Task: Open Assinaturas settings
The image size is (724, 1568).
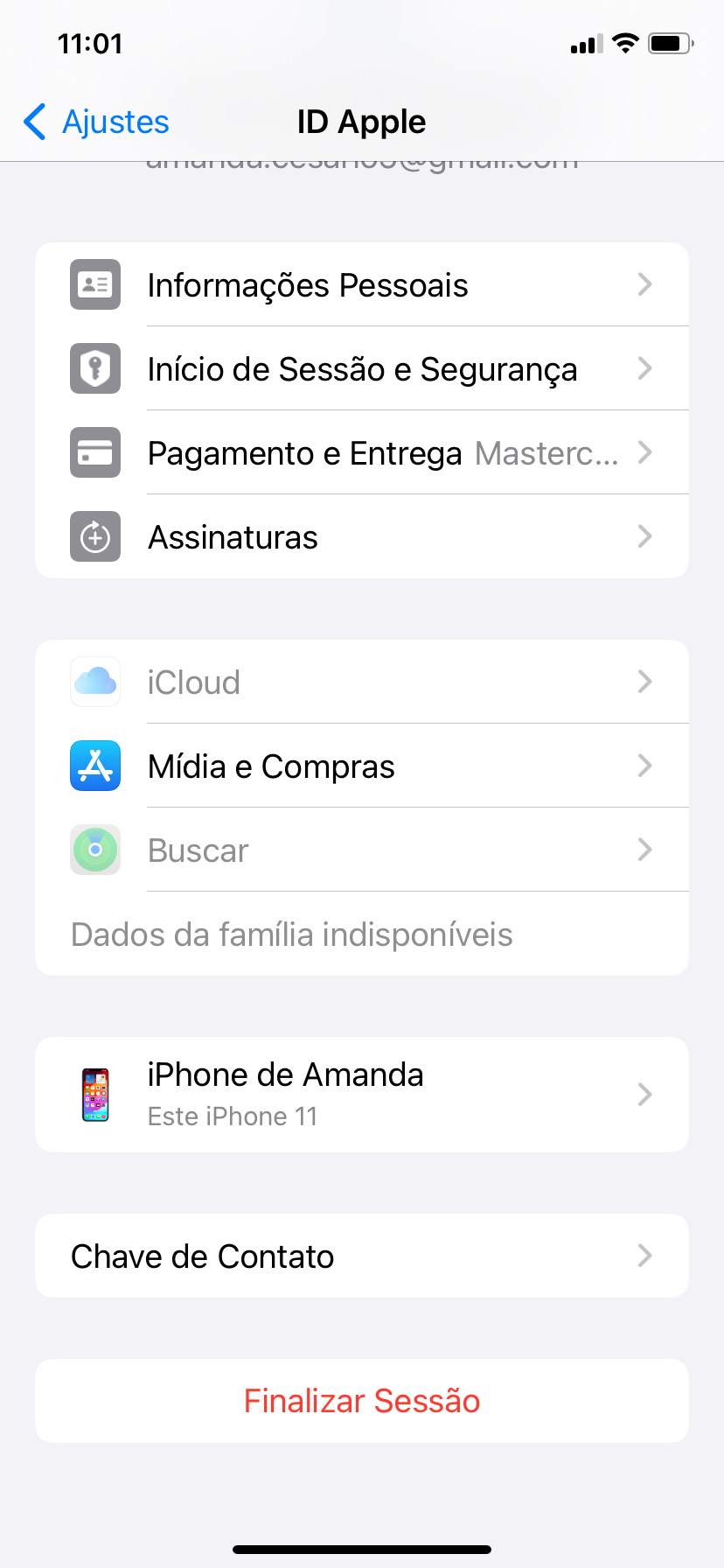Action: (x=361, y=537)
